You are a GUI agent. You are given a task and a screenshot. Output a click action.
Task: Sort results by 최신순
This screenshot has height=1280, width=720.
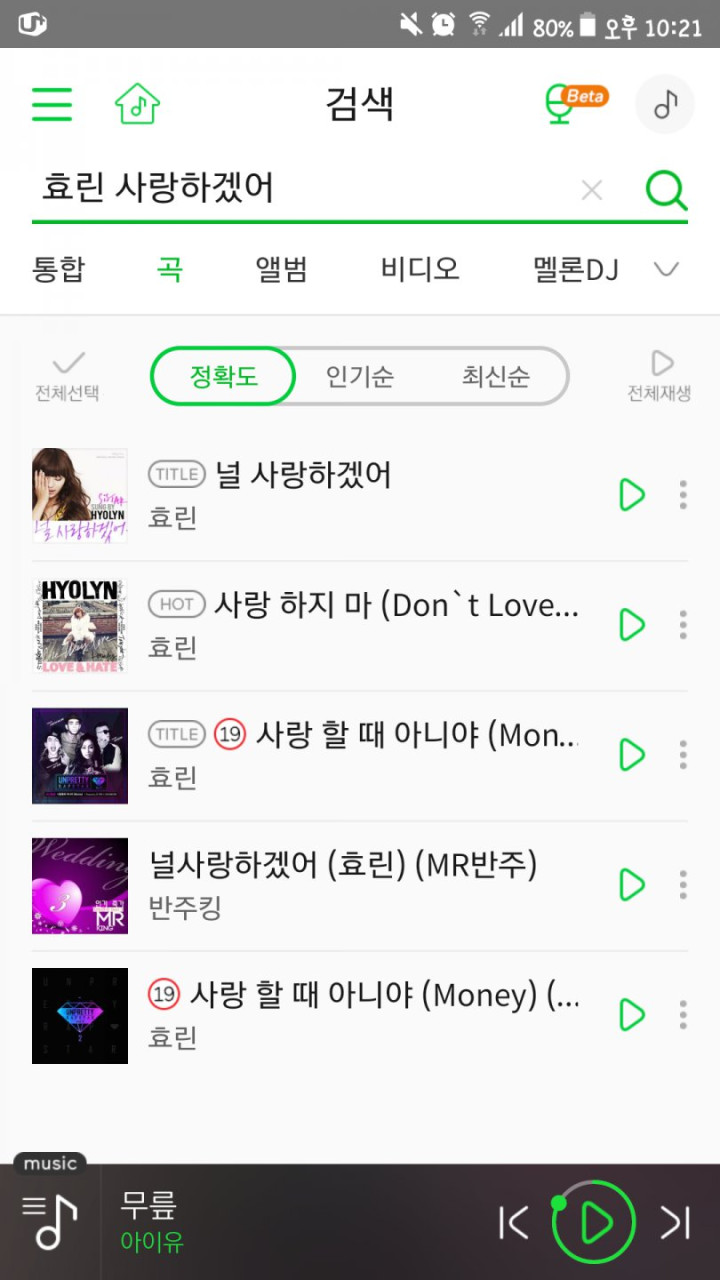click(x=496, y=377)
